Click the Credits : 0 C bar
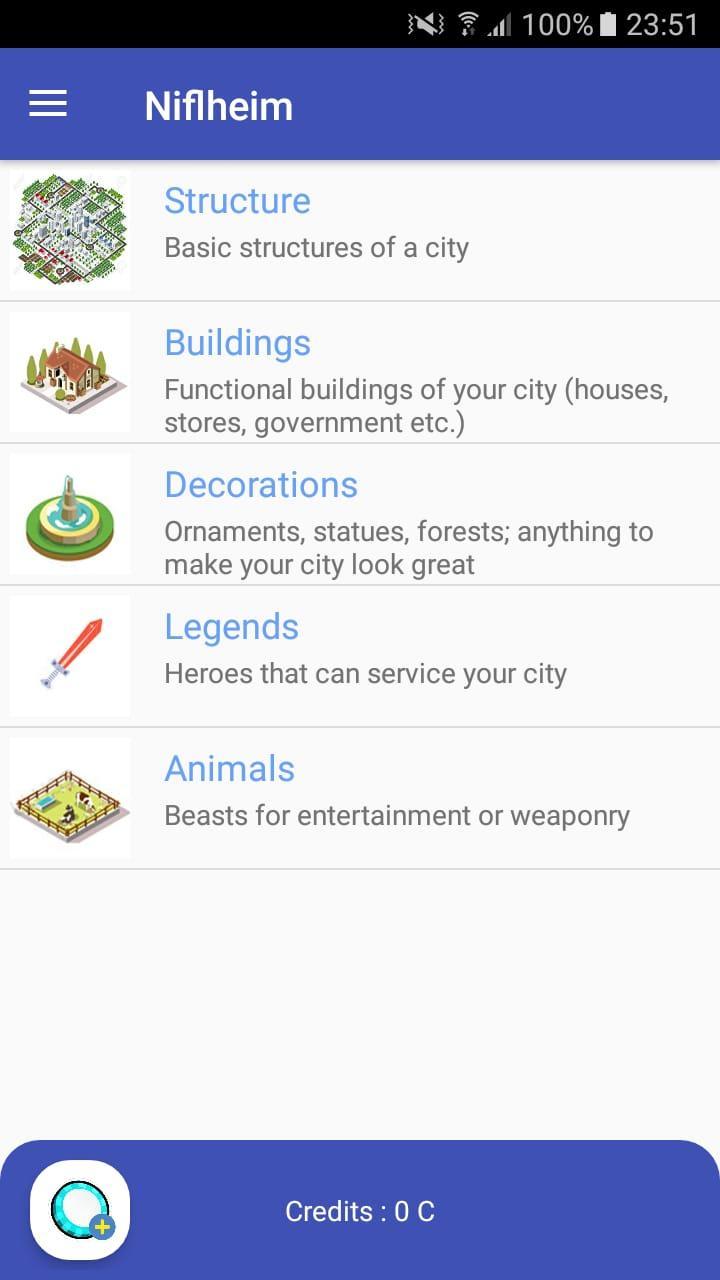This screenshot has width=720, height=1280. (360, 1211)
